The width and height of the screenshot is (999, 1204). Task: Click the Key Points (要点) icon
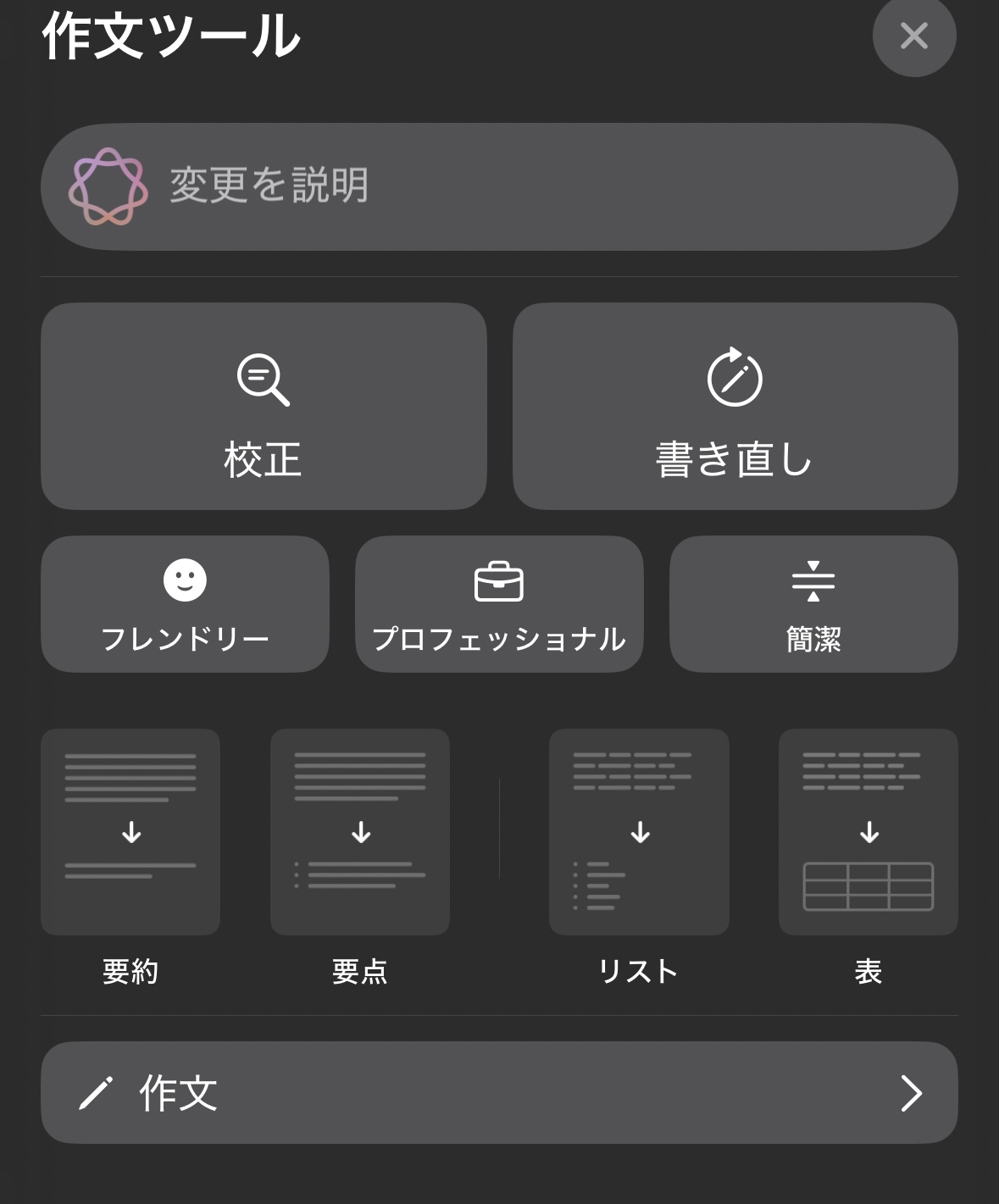pos(359,832)
